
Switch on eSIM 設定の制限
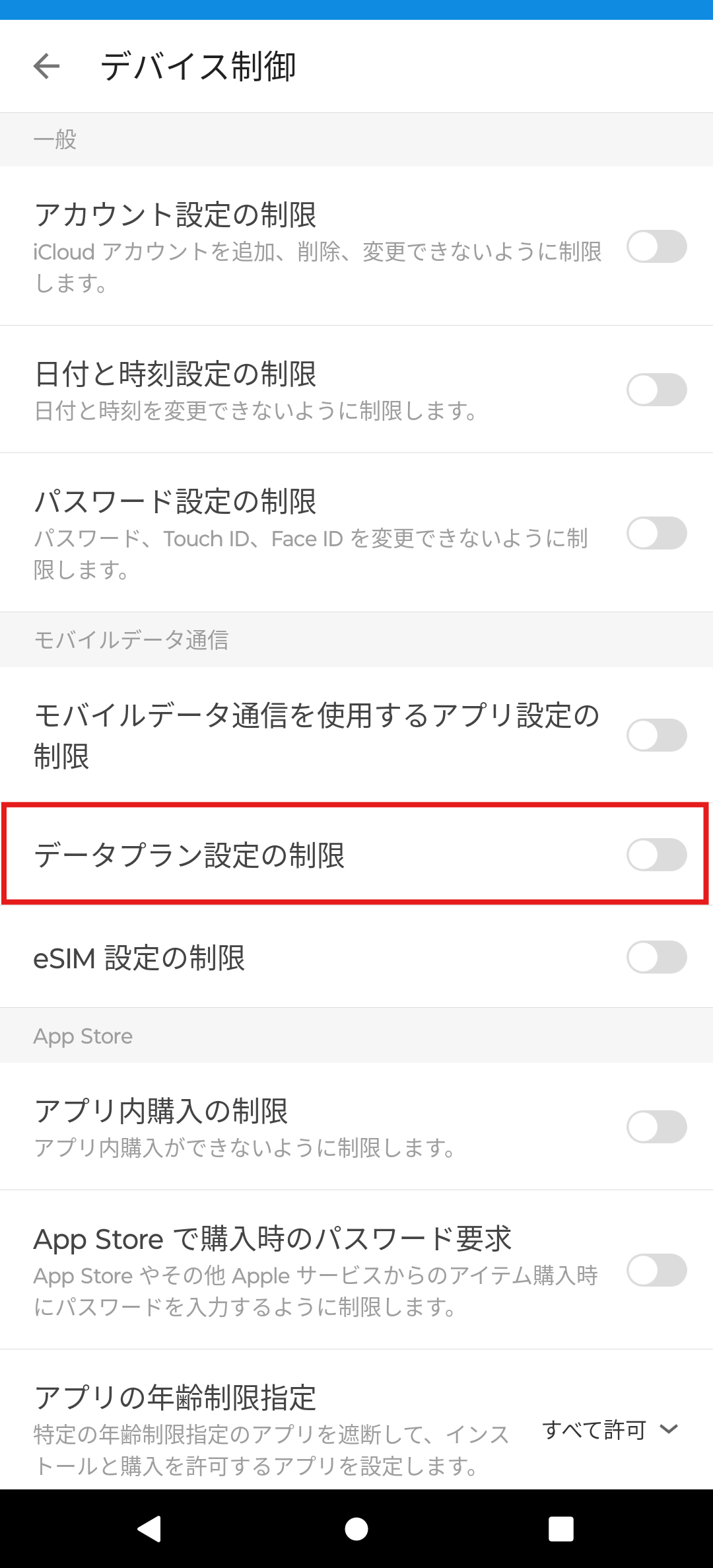click(657, 957)
